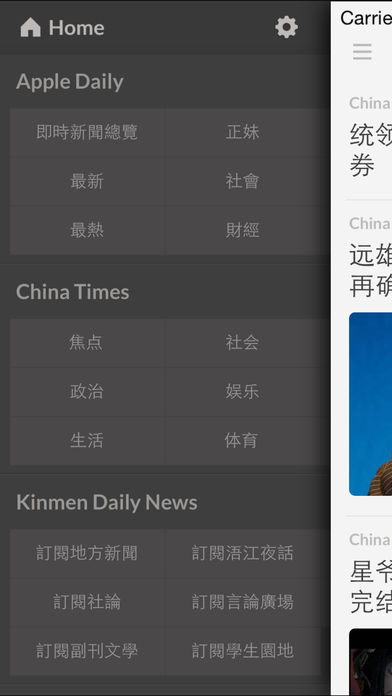Open the 正妹 category

(242, 132)
